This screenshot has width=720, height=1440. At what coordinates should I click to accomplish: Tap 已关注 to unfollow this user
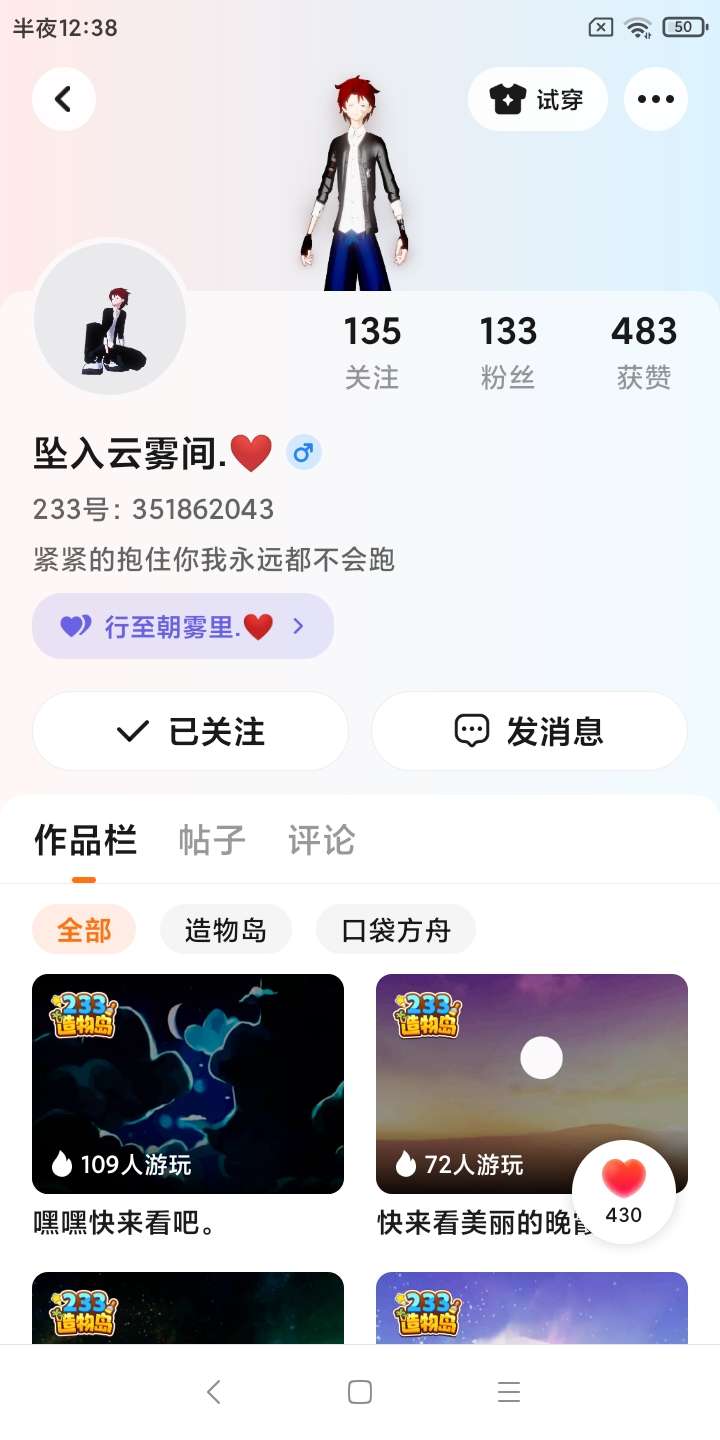pyautogui.click(x=190, y=731)
